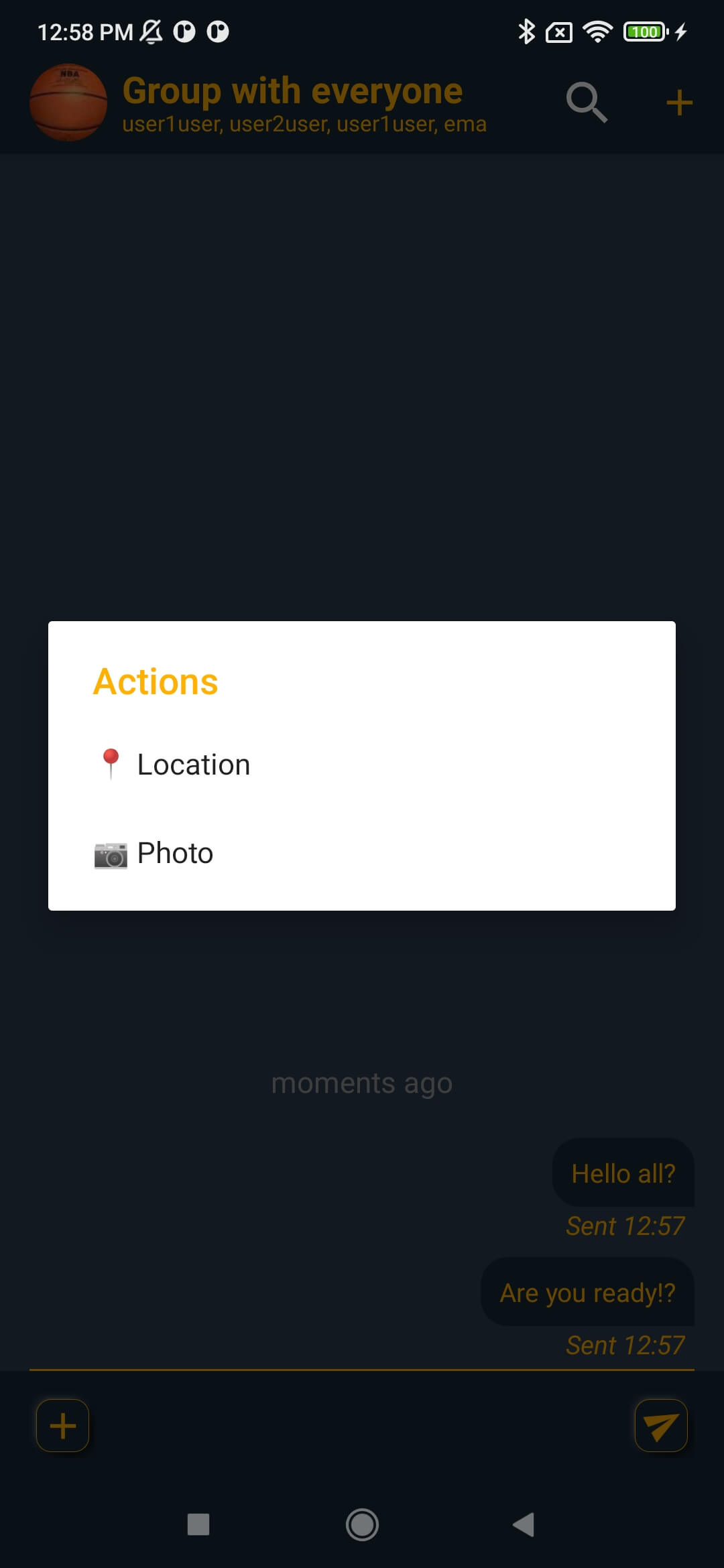724x1568 pixels.
Task: Choose Location from the Actions dialog
Action: point(361,765)
